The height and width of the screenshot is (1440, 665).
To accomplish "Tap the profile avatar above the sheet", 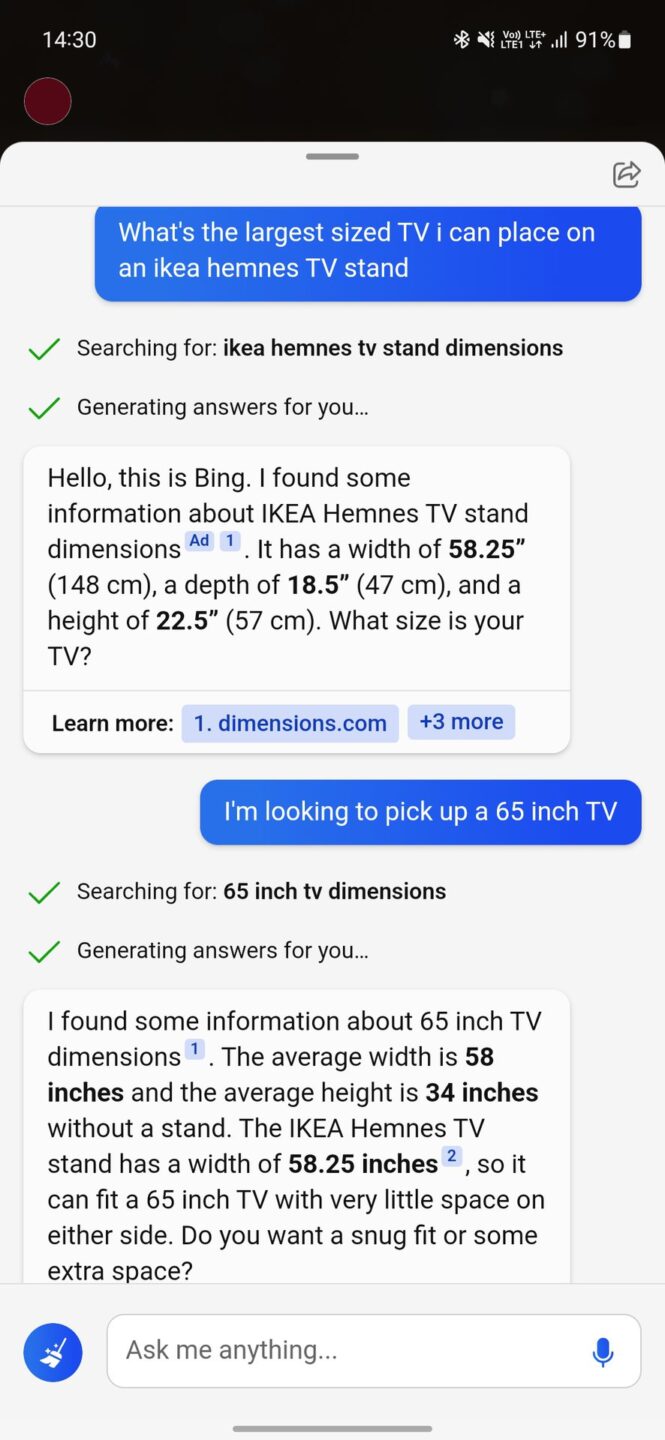I will 47,101.
